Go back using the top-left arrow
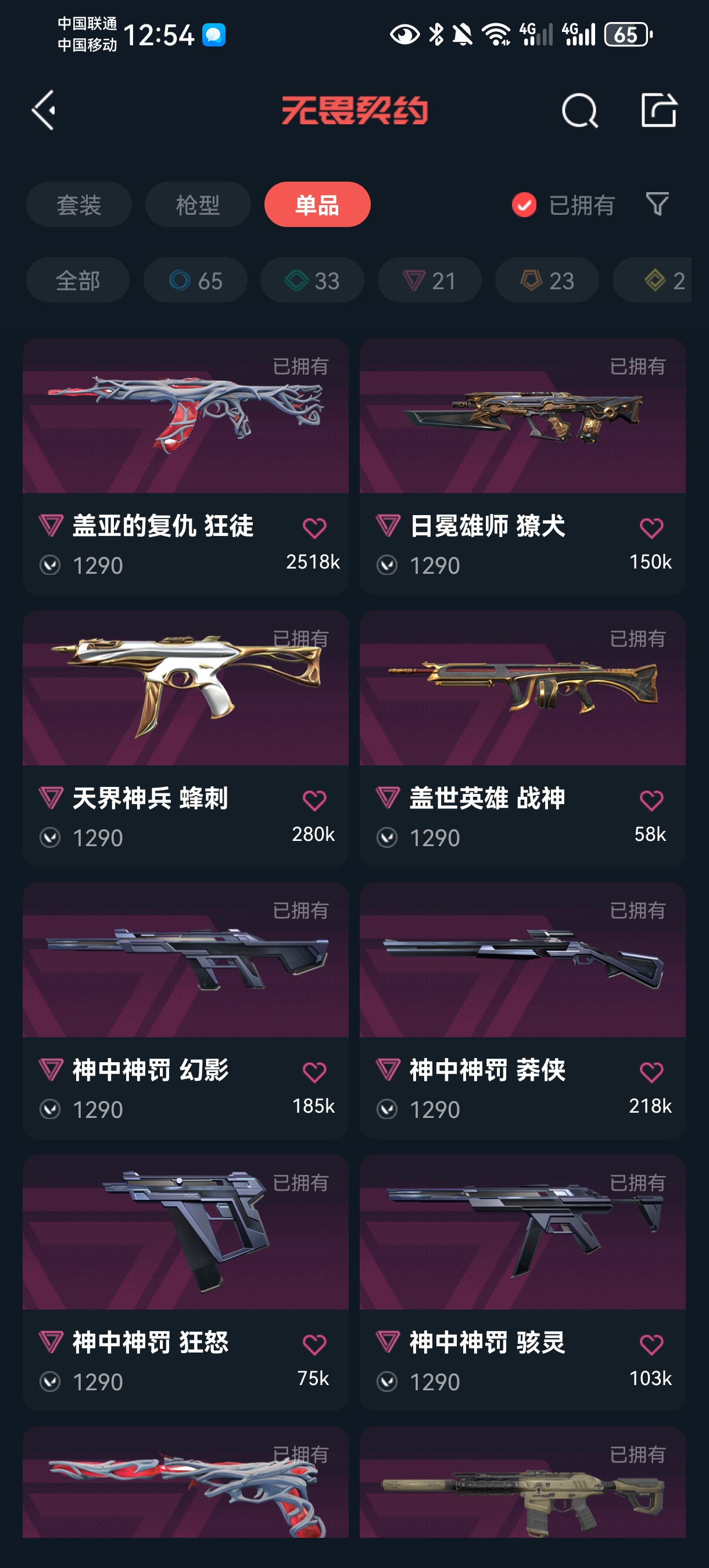 pos(44,110)
